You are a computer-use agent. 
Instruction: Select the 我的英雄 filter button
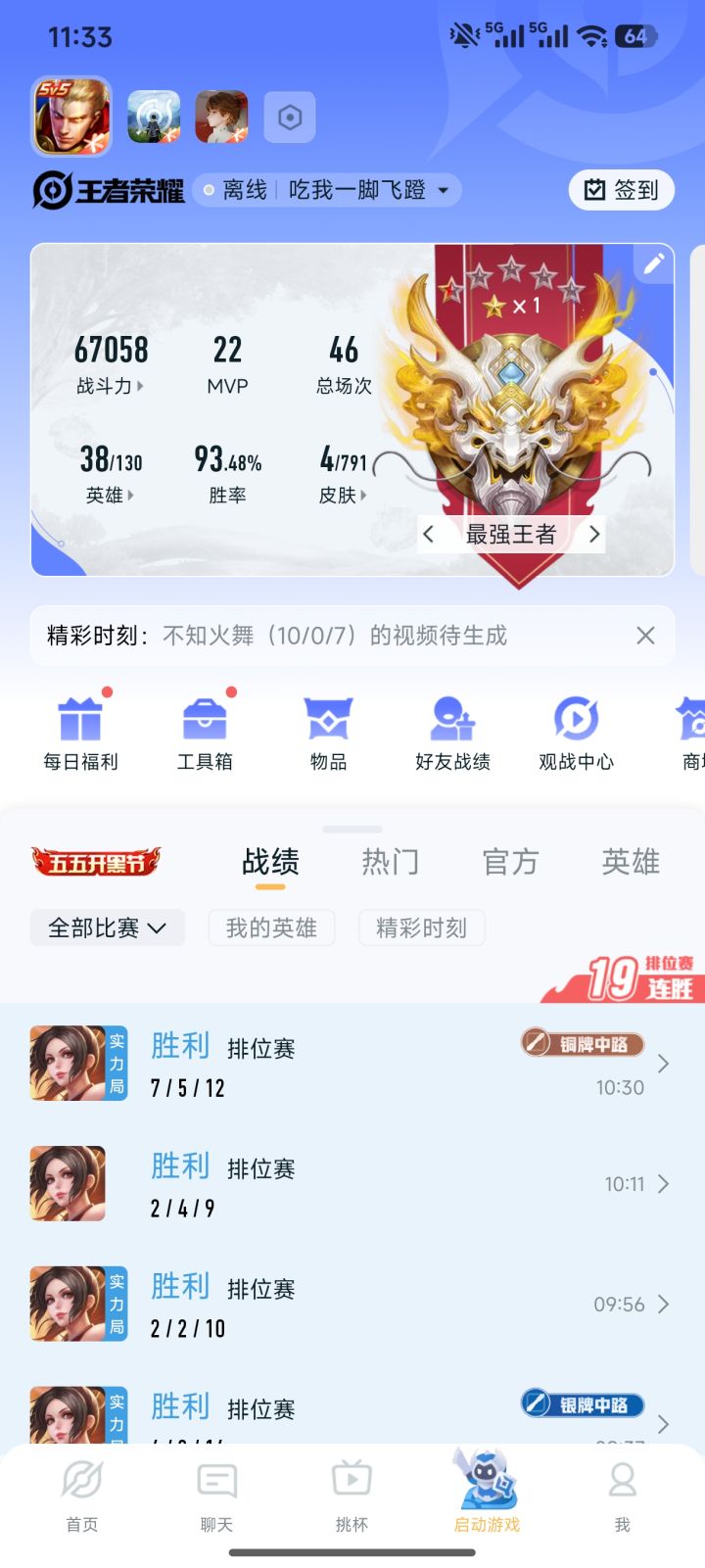[271, 927]
